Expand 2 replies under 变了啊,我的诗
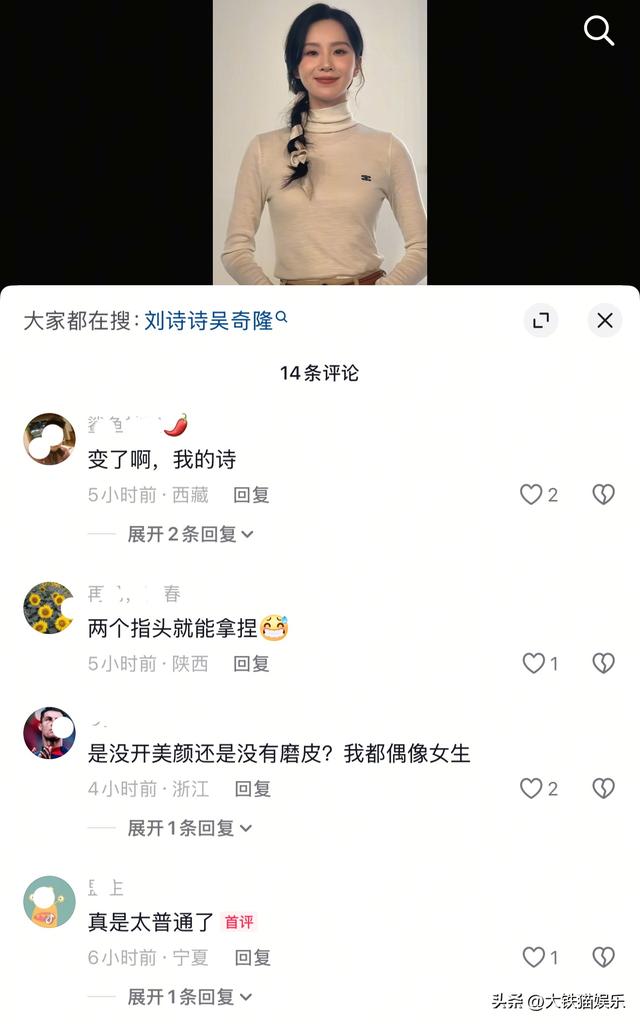Screen dimensions: 640x1024 coord(190,534)
